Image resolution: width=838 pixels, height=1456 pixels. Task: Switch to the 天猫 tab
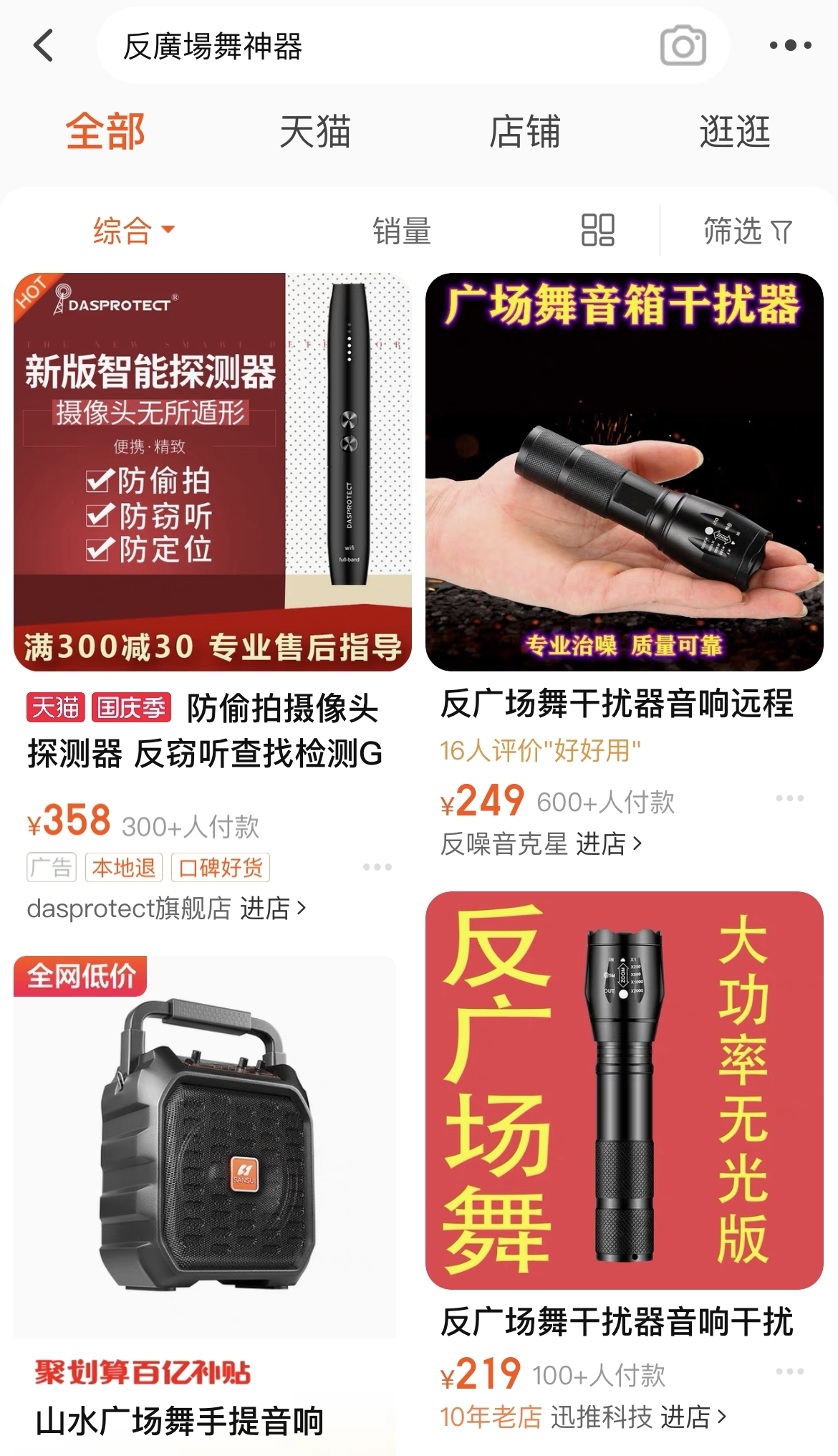point(315,133)
